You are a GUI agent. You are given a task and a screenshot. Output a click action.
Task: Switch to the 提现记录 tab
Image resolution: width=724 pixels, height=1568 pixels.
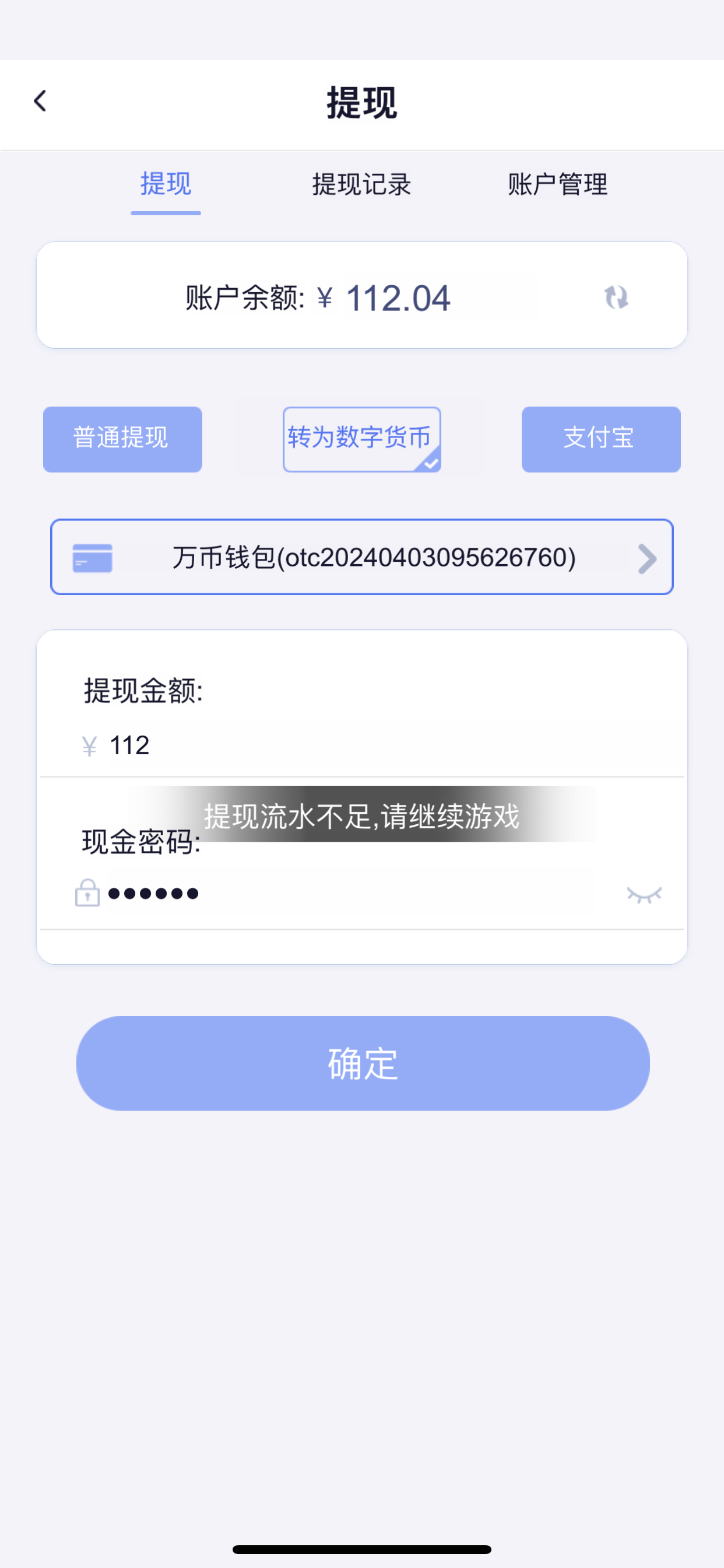click(361, 184)
